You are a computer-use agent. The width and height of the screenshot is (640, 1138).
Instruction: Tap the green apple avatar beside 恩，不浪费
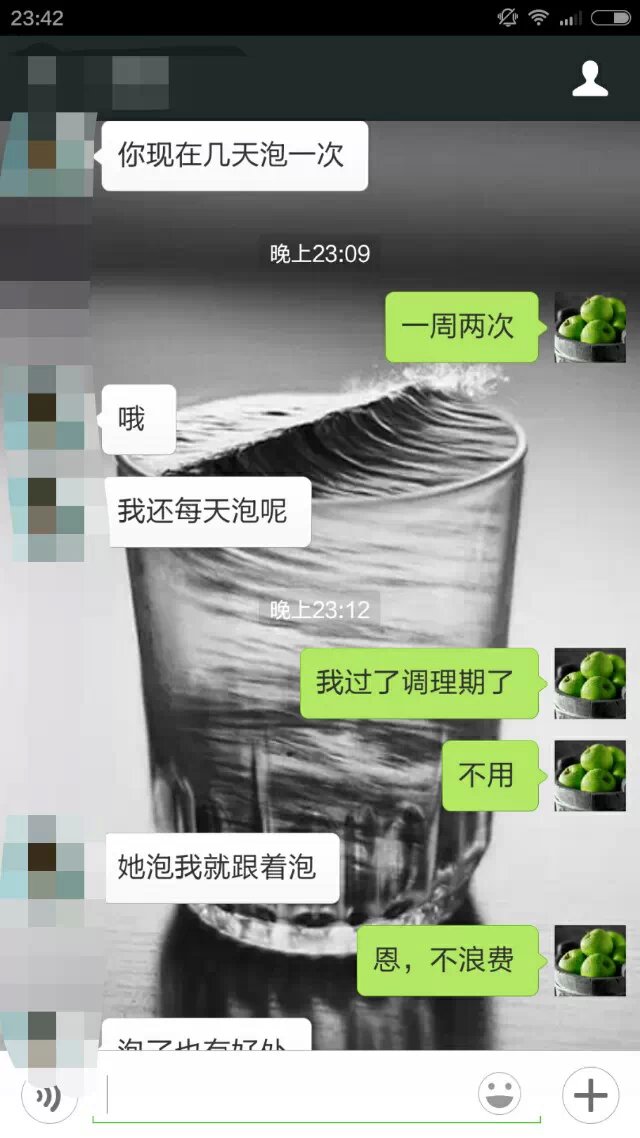[x=590, y=960]
